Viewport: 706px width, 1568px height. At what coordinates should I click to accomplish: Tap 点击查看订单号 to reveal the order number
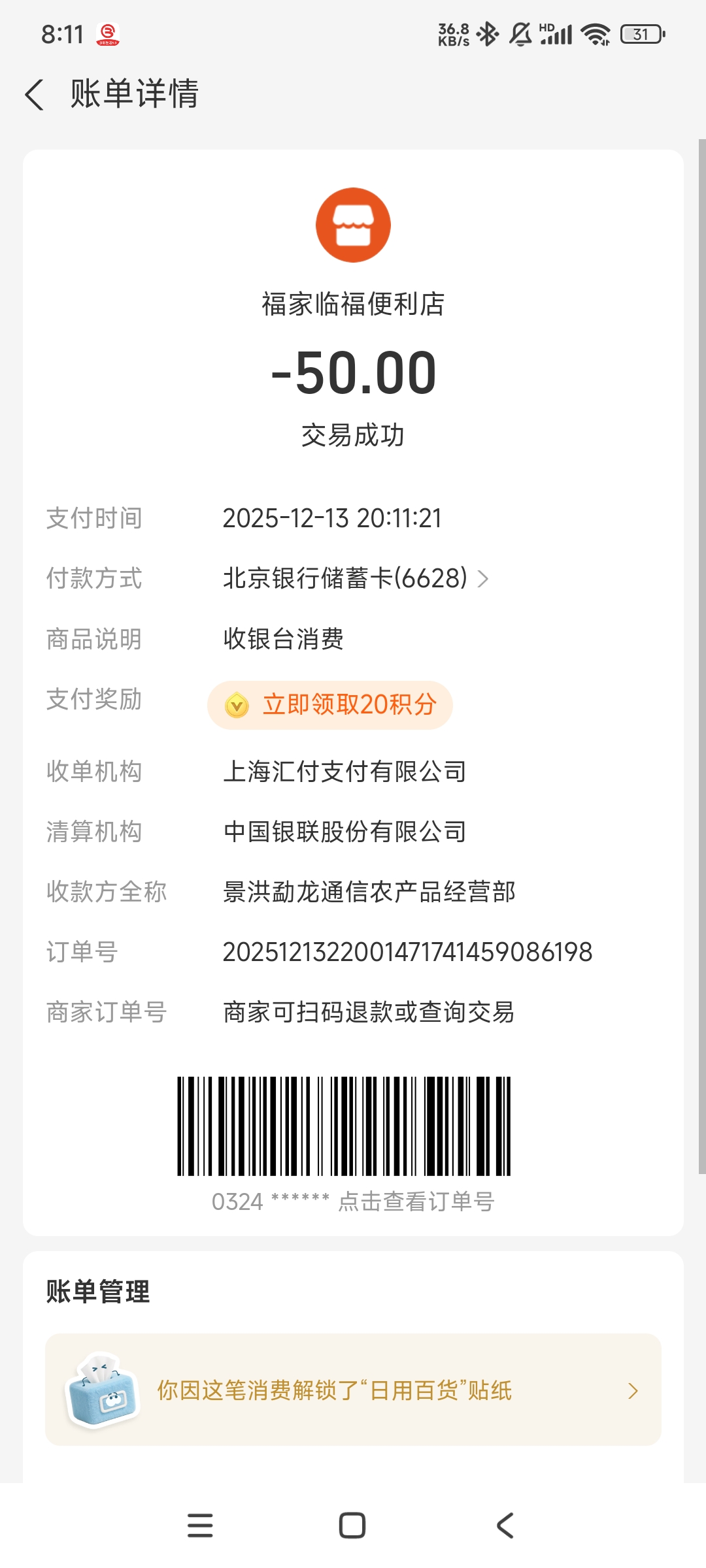416,1201
